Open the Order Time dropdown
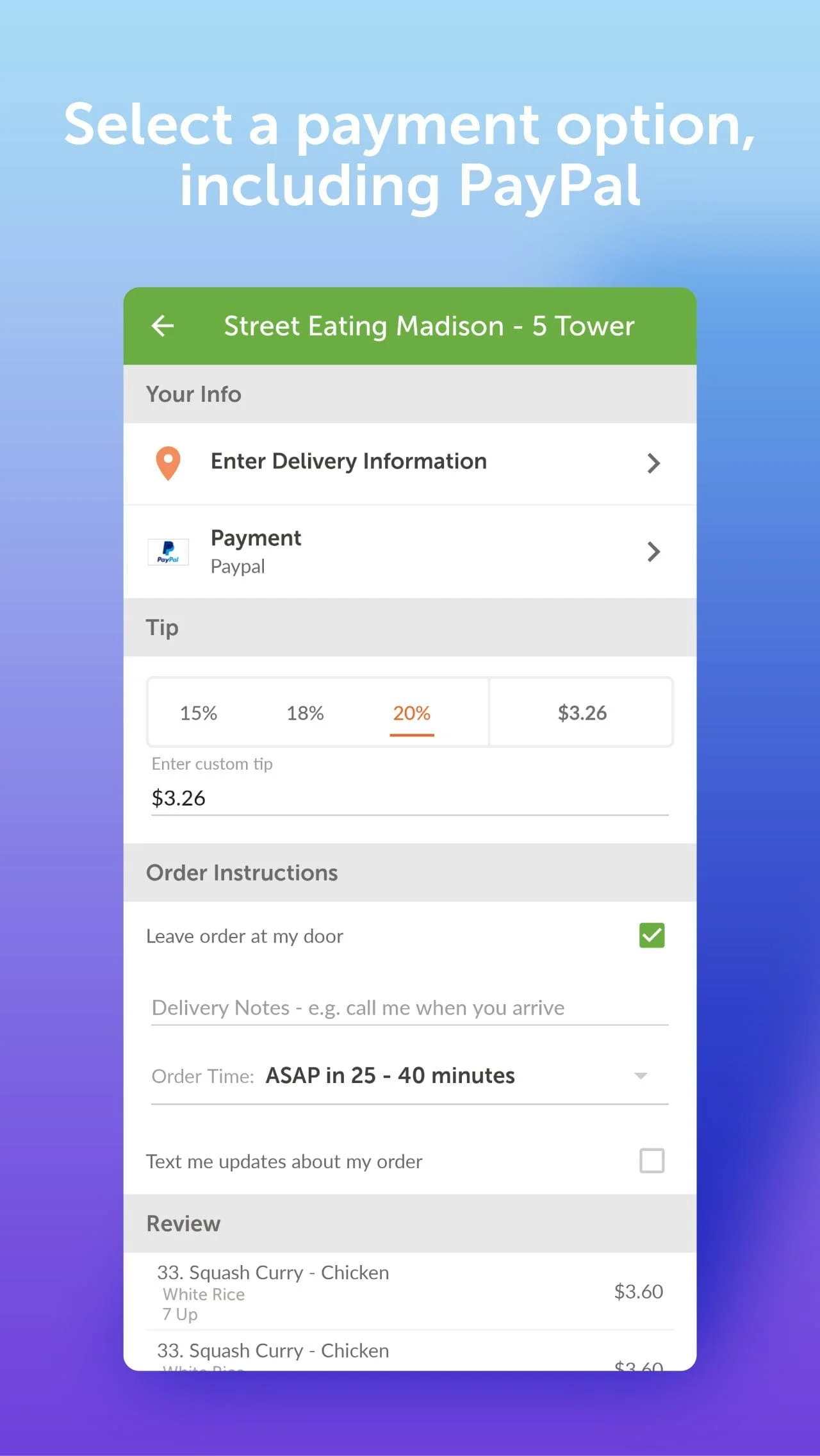820x1456 pixels. click(641, 1076)
